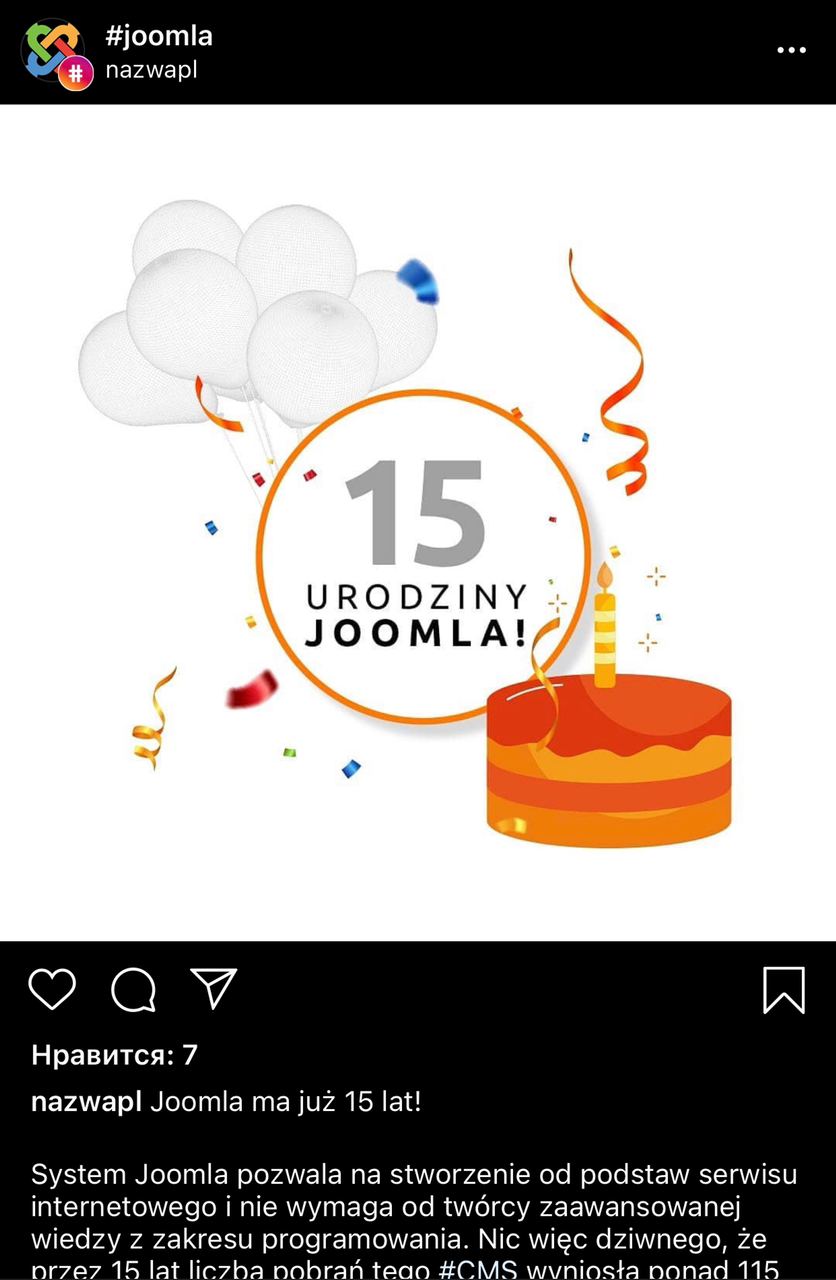The width and height of the screenshot is (836, 1280).
Task: Save the post with the bookmark icon
Action: (783, 989)
